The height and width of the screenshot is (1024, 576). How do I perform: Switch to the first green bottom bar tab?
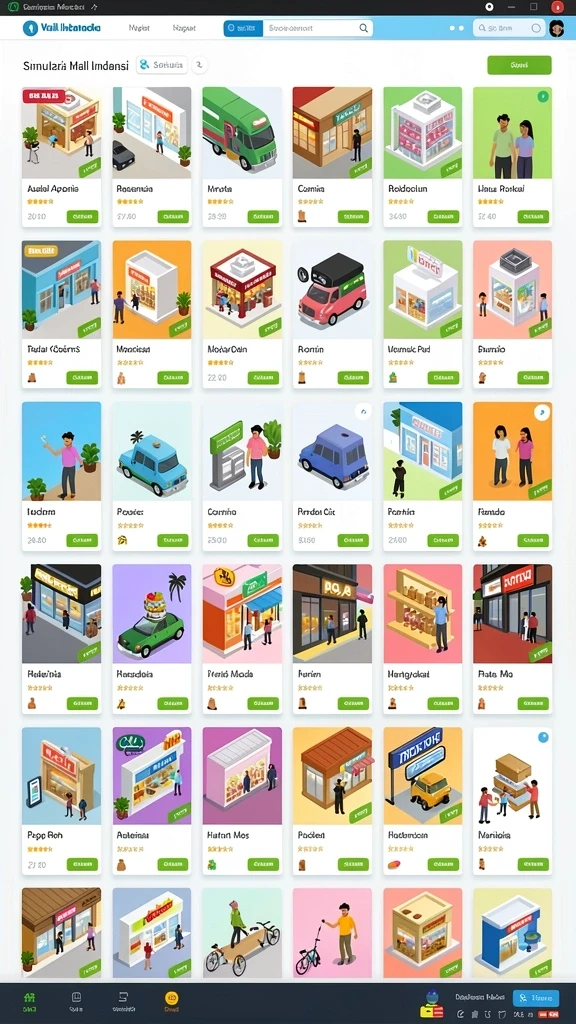[29, 1001]
